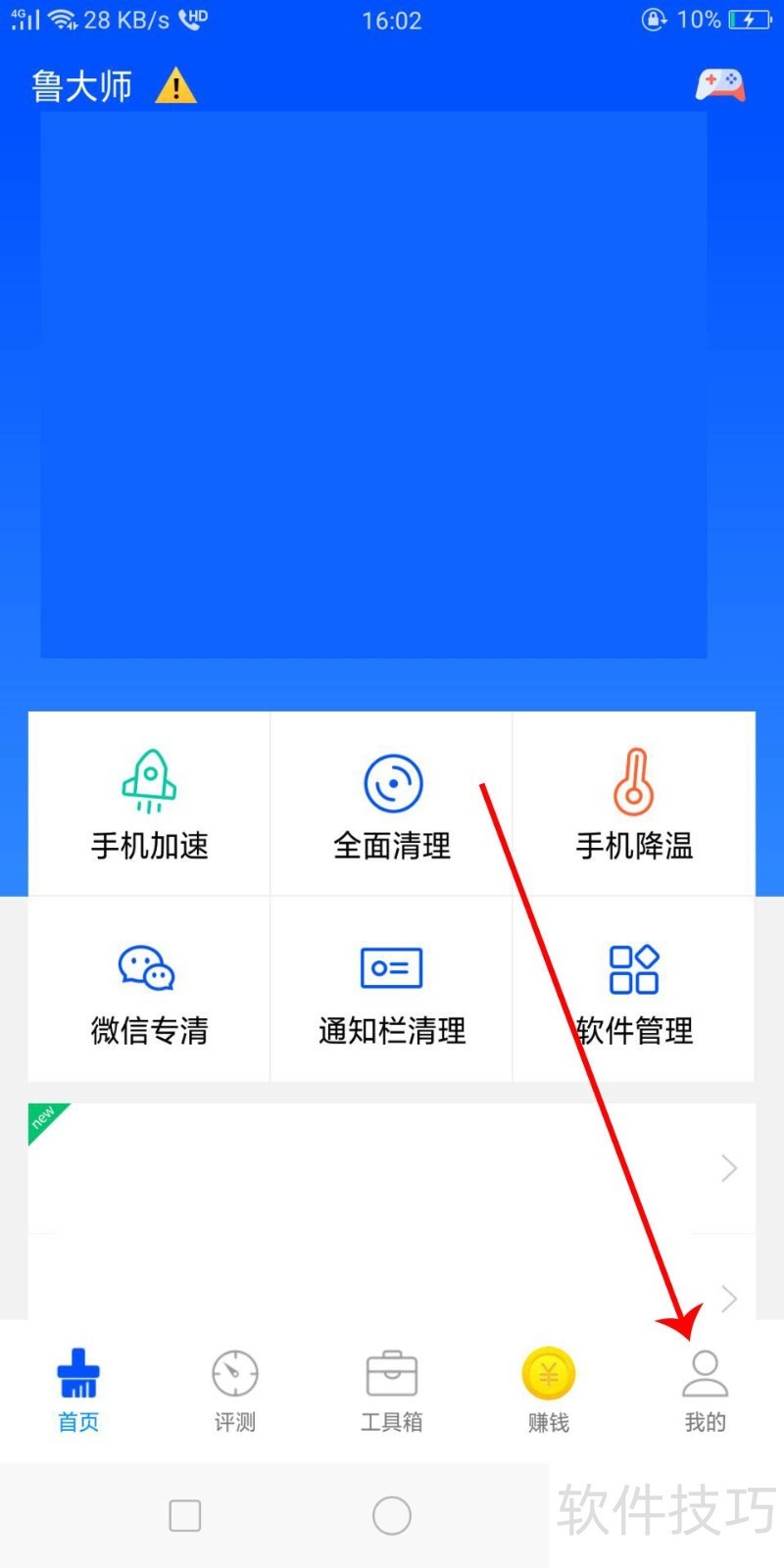Screen dimensions: 784x1568
Task: Start 全面清理 full cleanup
Action: 392,804
